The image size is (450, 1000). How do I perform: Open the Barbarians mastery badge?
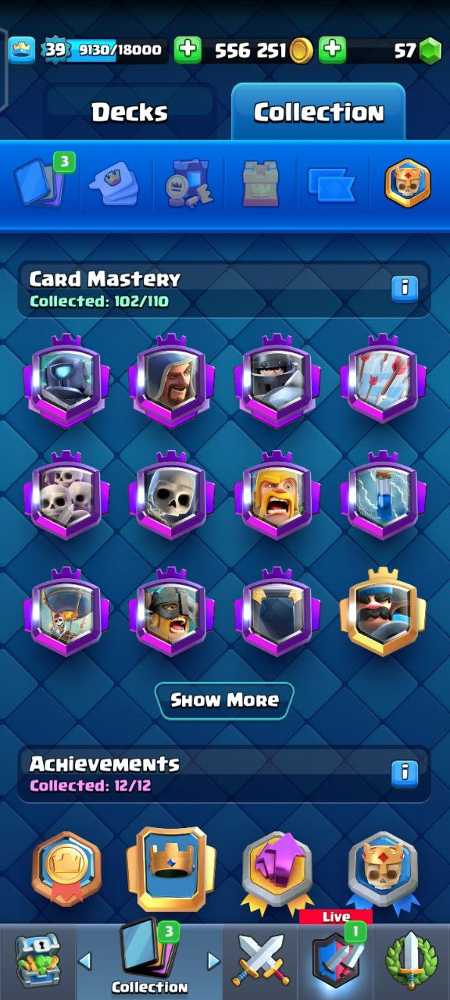pyautogui.click(x=277, y=496)
